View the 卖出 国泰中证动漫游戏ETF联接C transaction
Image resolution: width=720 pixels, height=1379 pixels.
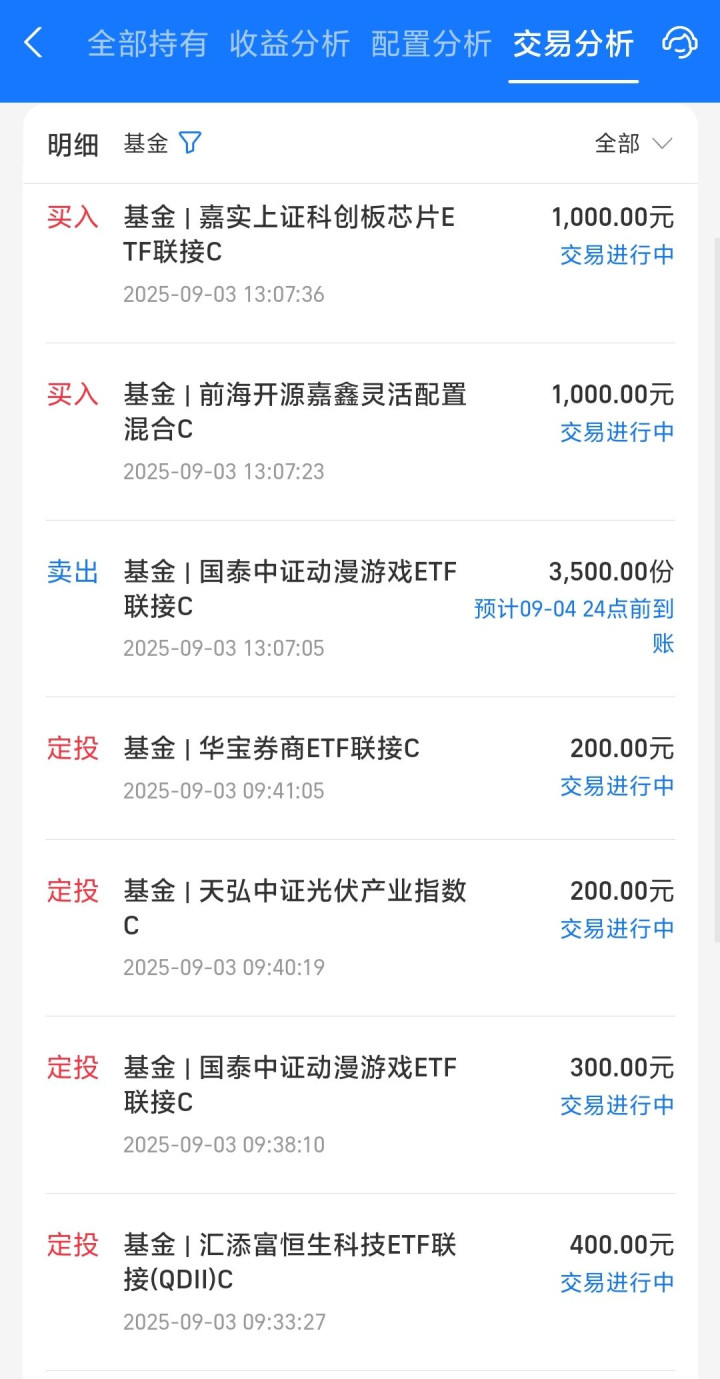tap(360, 609)
